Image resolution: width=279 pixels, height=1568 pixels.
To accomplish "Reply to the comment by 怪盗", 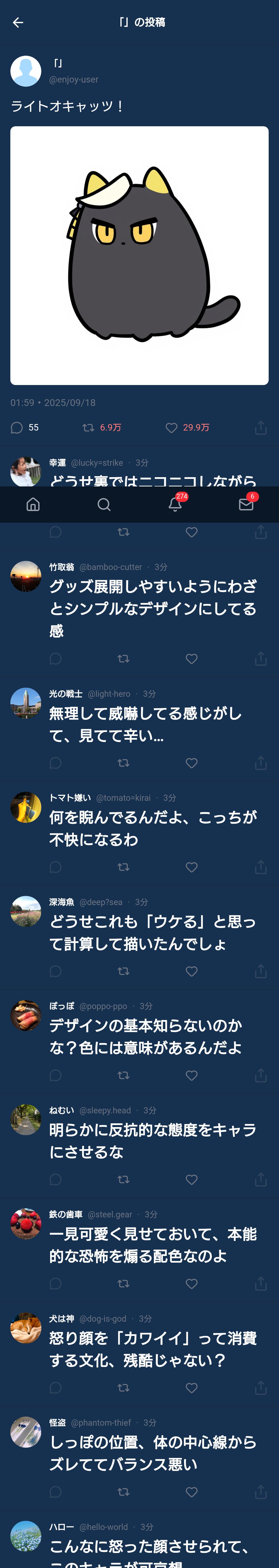I will click(55, 1491).
